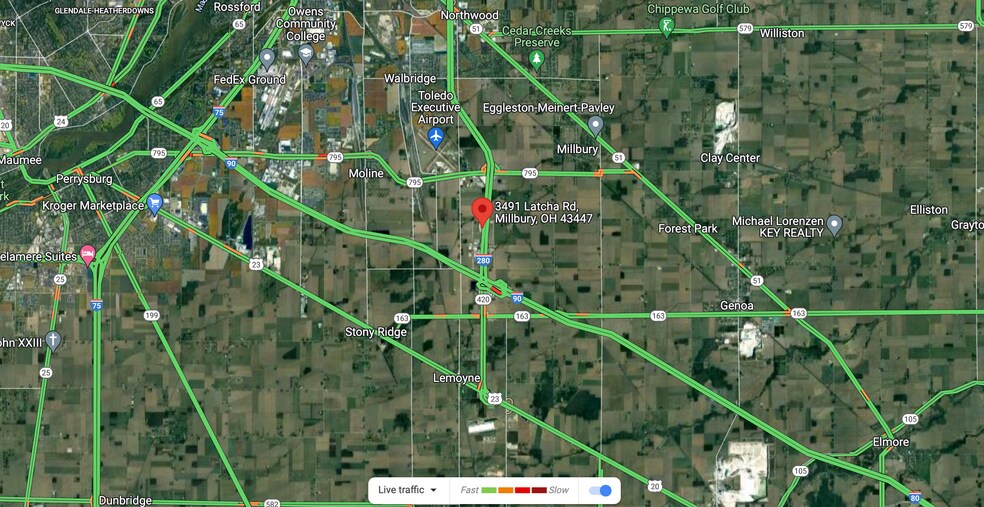
Task: Toggle the traffic layer switch off
Action: pos(601,490)
